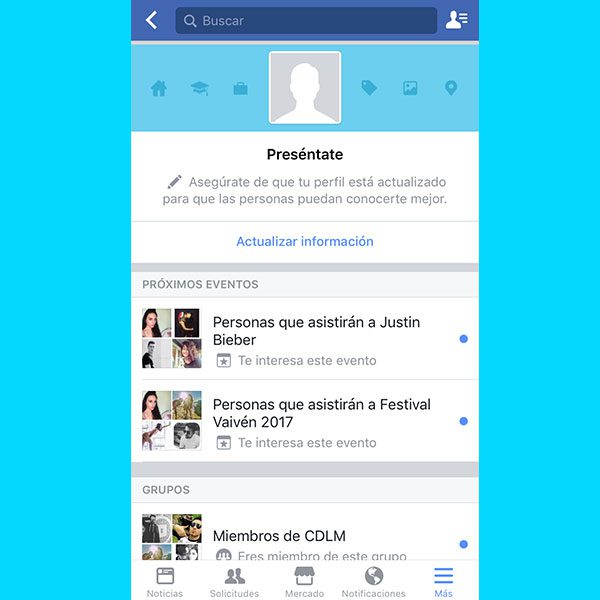Switch to the Solicitudes tab
600x600 pixels.
click(235, 582)
